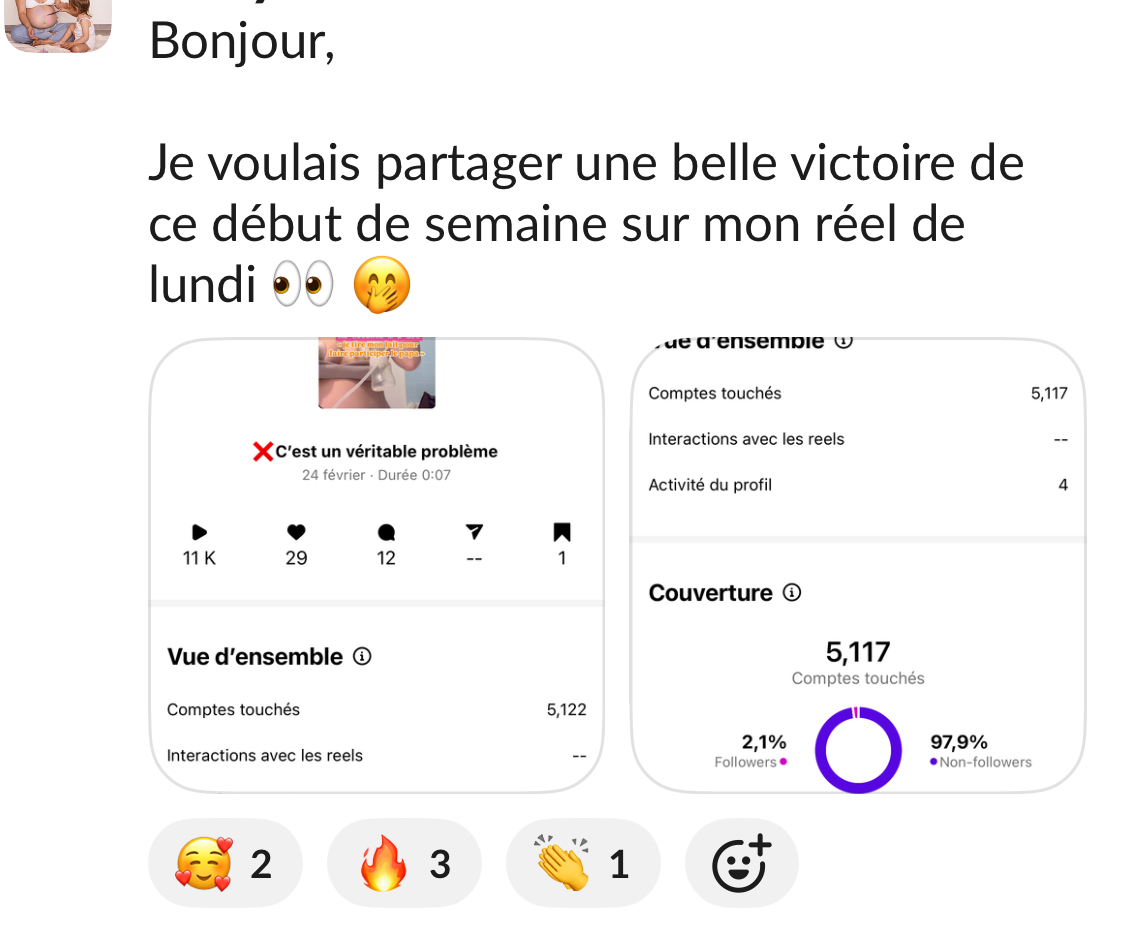Open the add reaction emoji picker
The height and width of the screenshot is (930, 1135).
(x=741, y=863)
